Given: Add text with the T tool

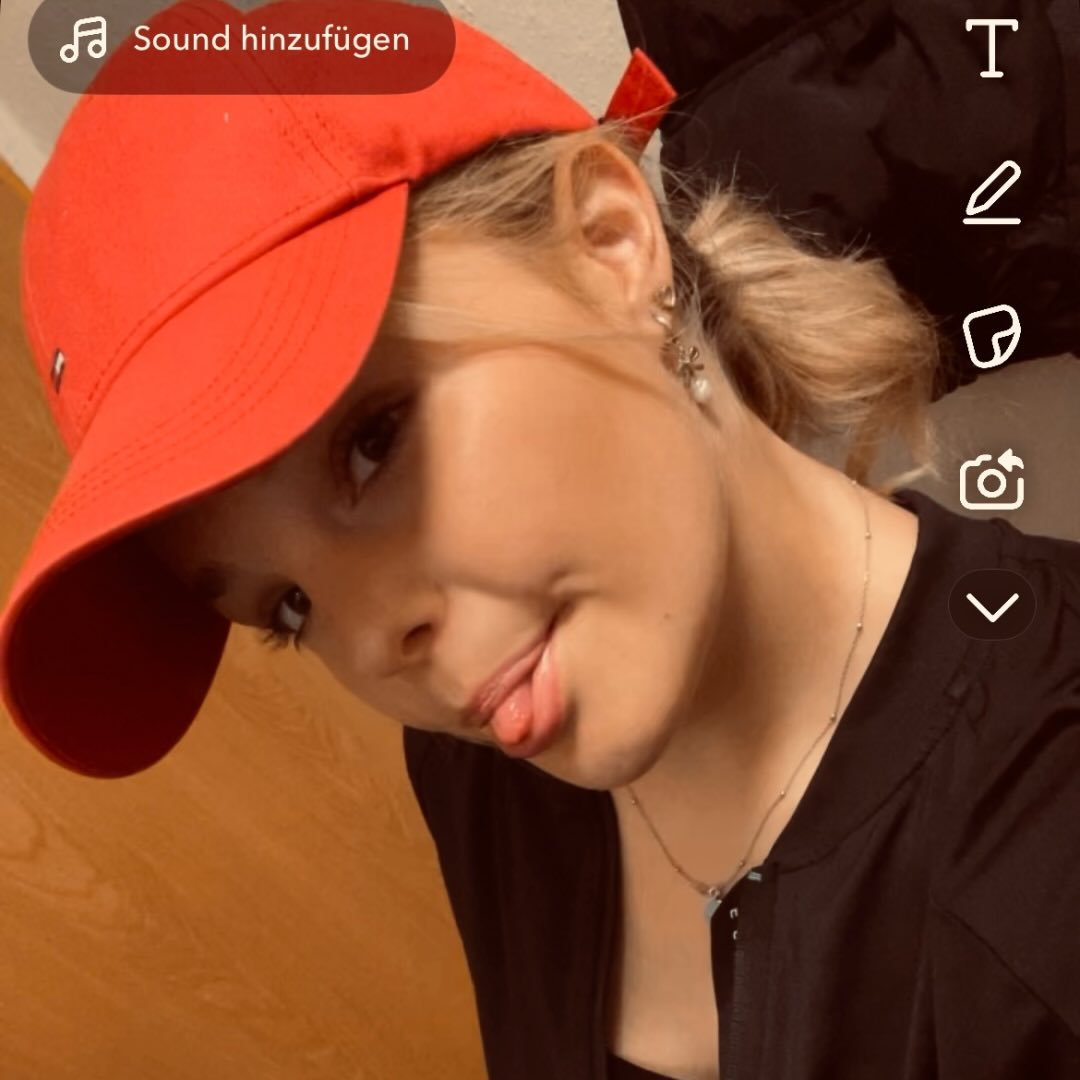Looking at the screenshot, I should [991, 47].
